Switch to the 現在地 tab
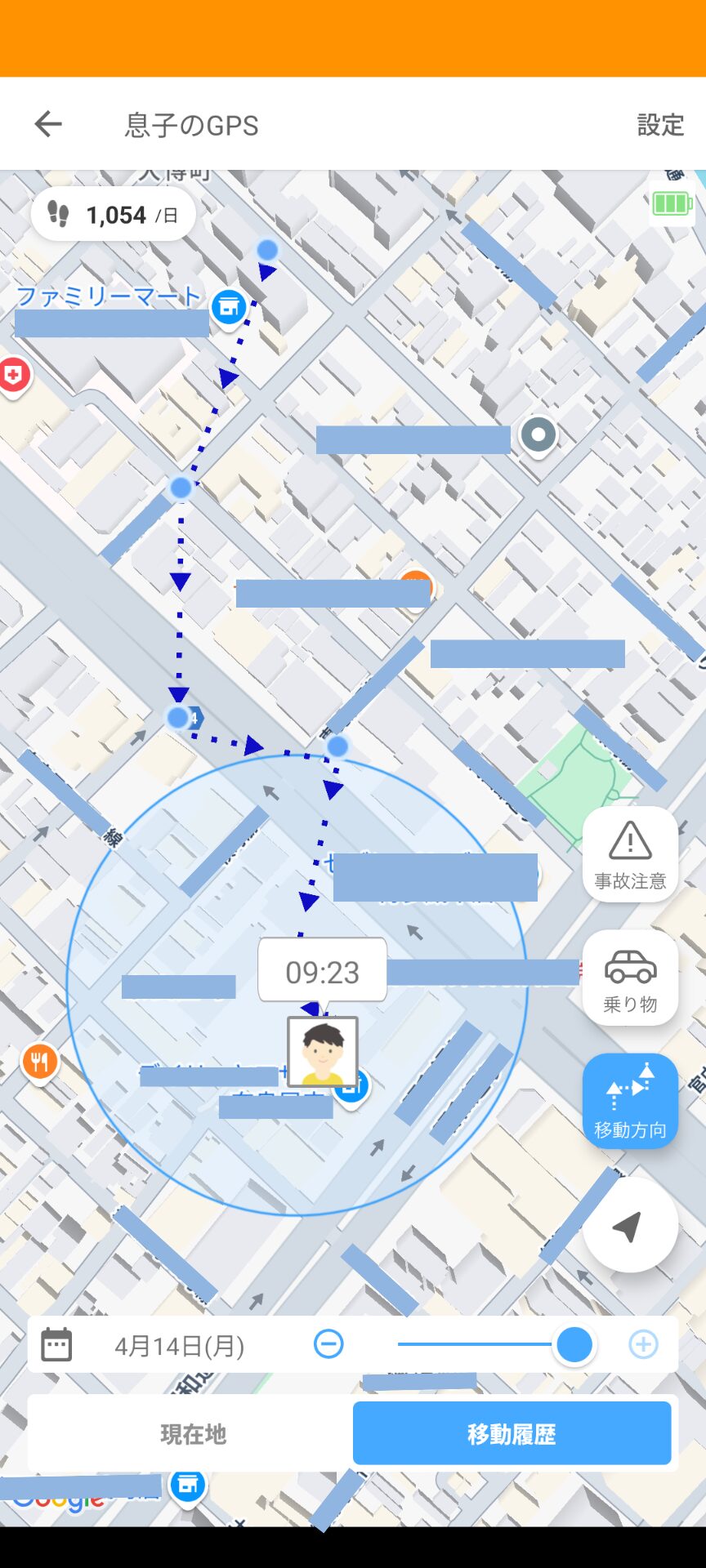 (193, 1433)
